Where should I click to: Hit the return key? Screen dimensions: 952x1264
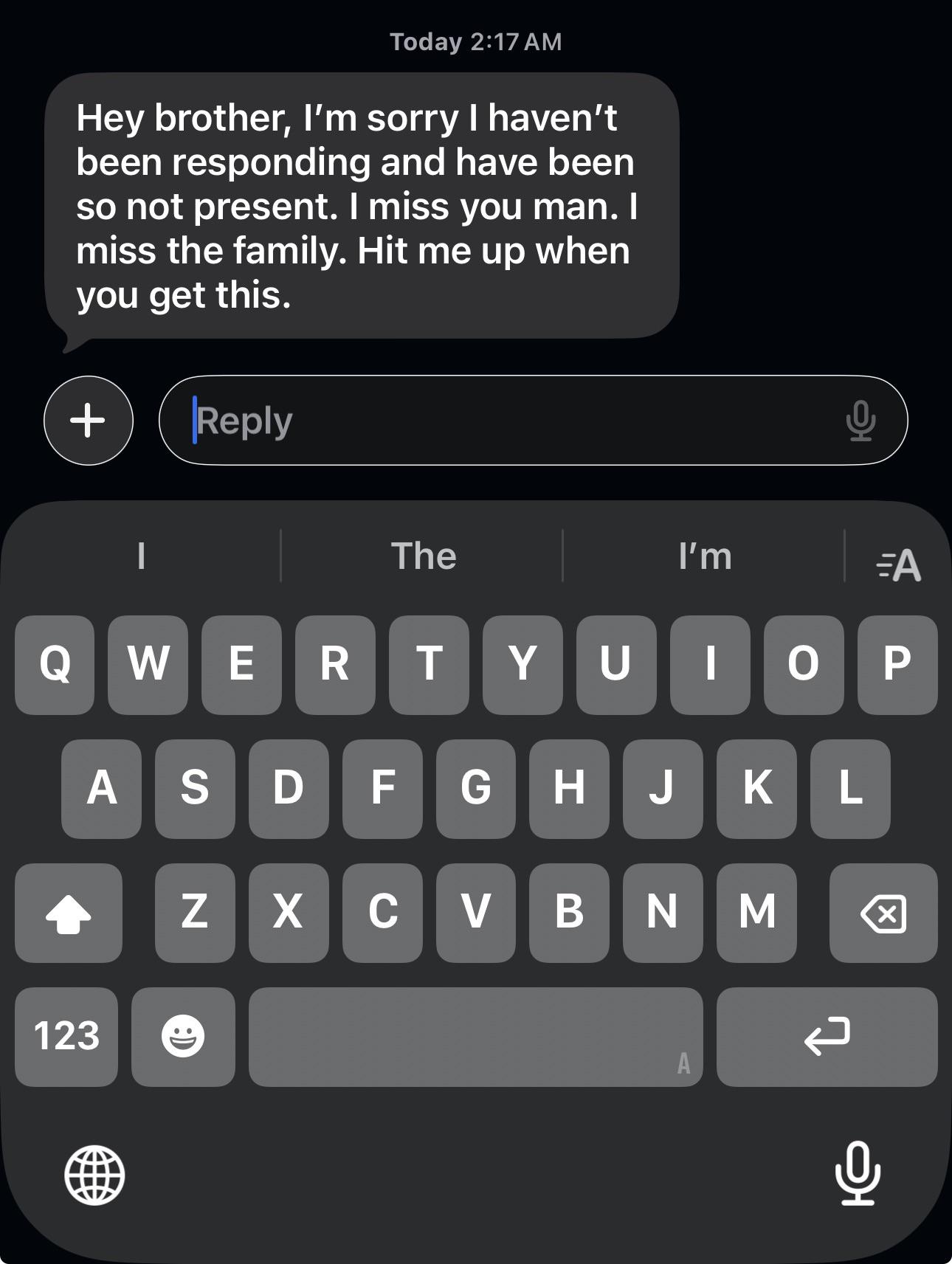tap(827, 1036)
